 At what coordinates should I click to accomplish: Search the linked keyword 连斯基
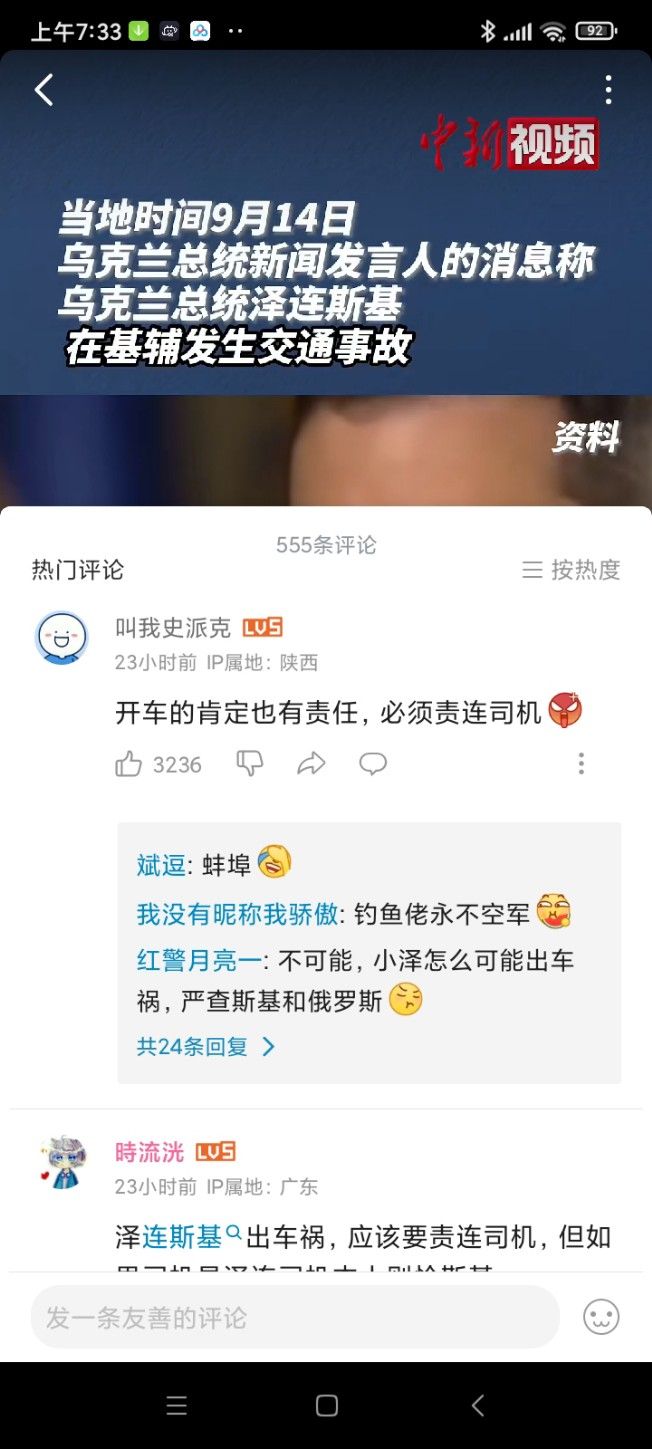pos(190,1237)
